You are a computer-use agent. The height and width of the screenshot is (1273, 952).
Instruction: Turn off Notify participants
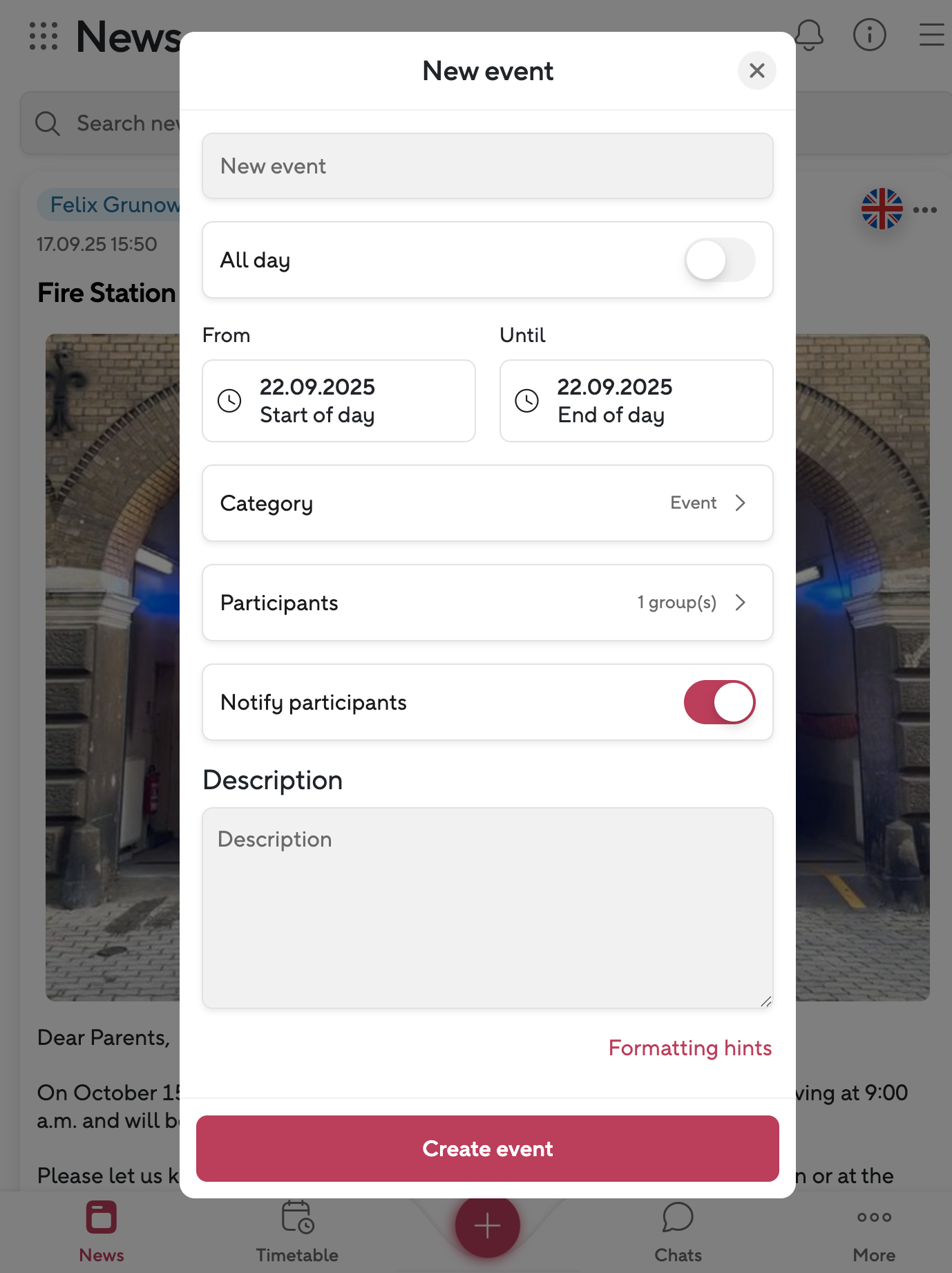click(x=719, y=702)
